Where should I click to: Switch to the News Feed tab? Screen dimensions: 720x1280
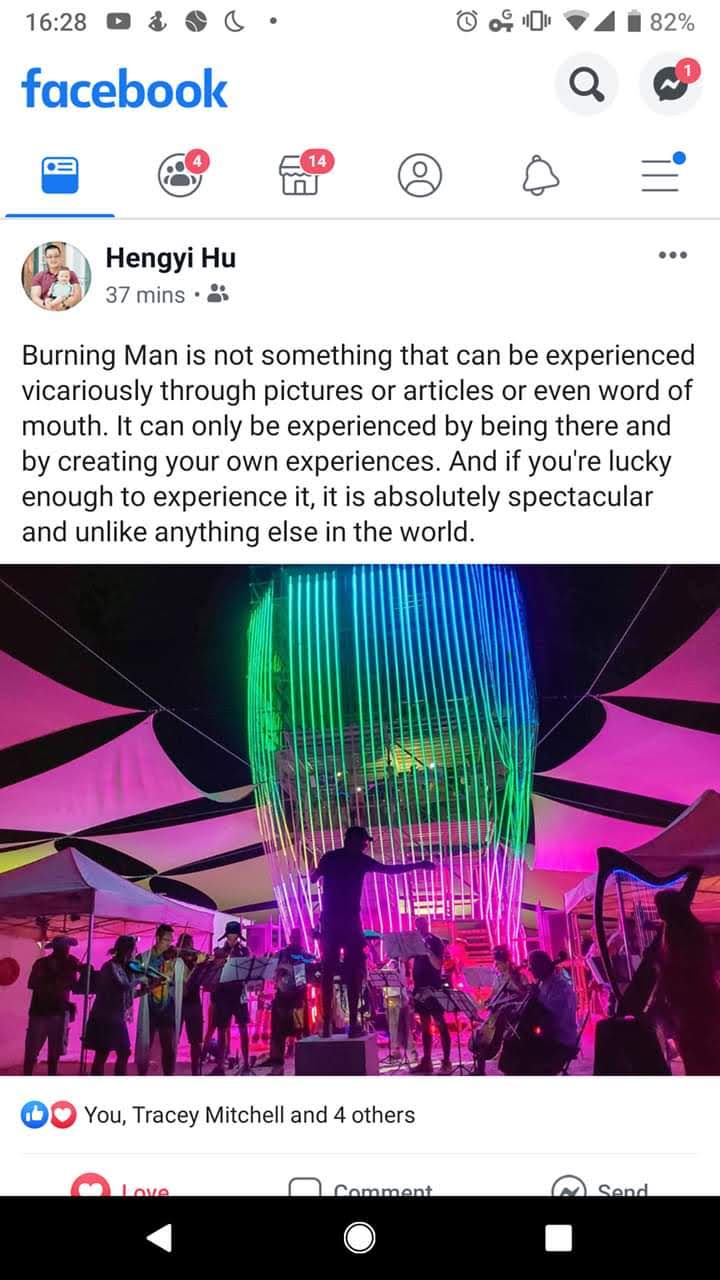[x=60, y=176]
